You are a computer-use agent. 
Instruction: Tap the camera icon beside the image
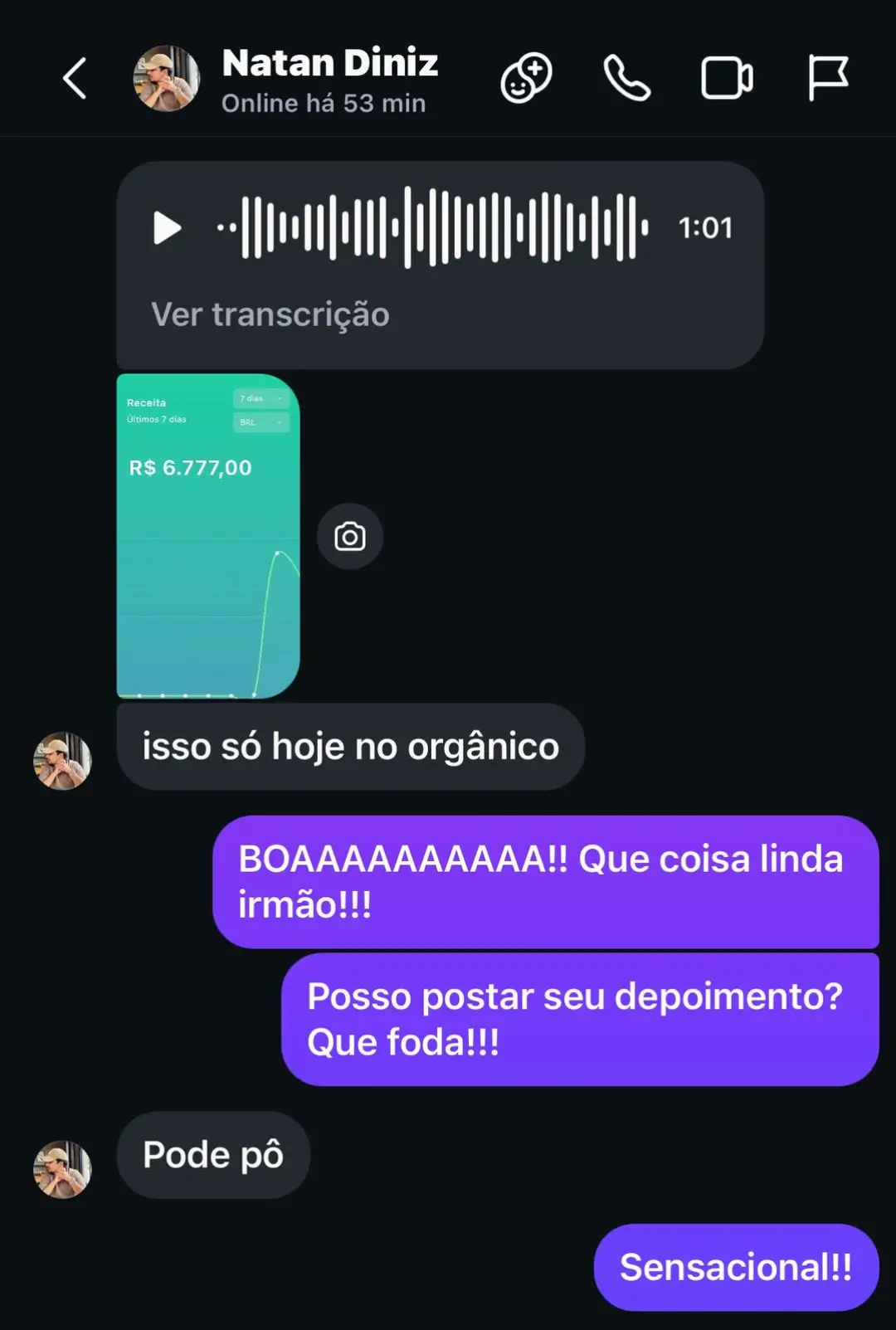[x=350, y=537]
